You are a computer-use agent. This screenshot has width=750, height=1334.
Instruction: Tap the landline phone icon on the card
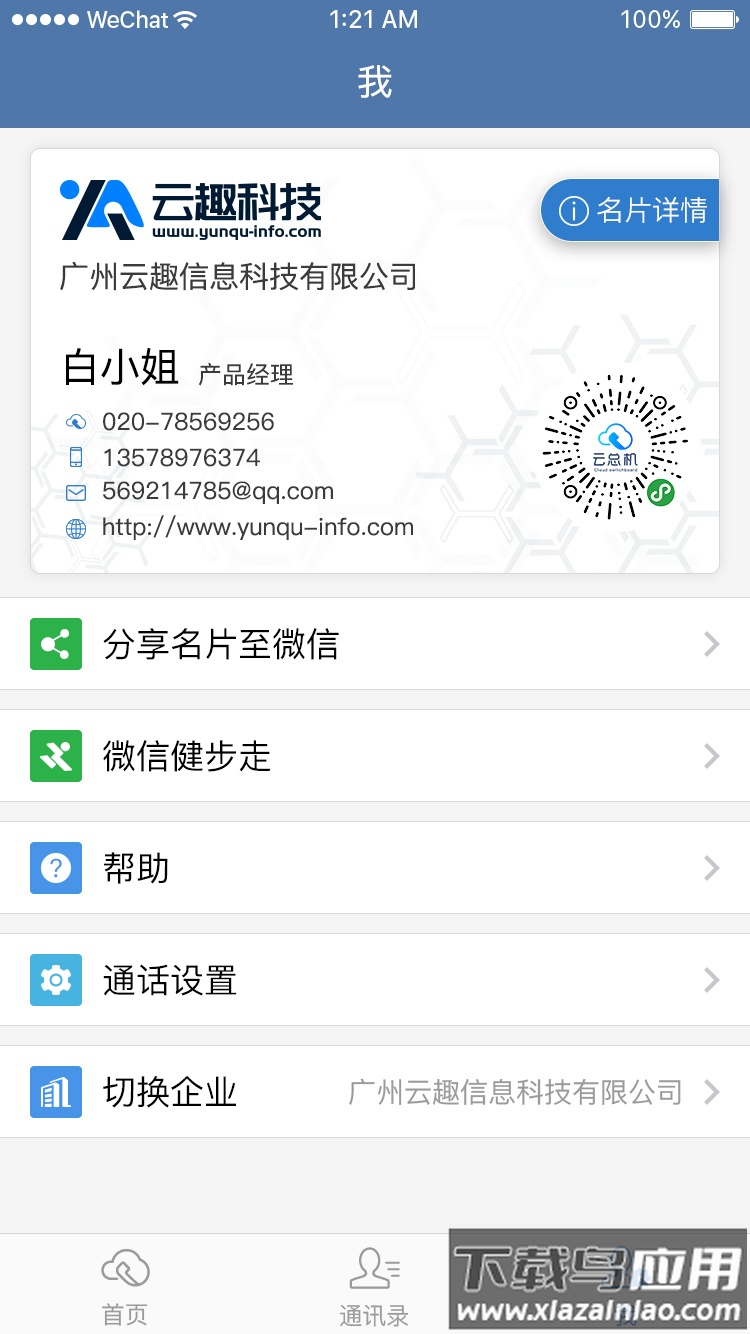pyautogui.click(x=76, y=421)
